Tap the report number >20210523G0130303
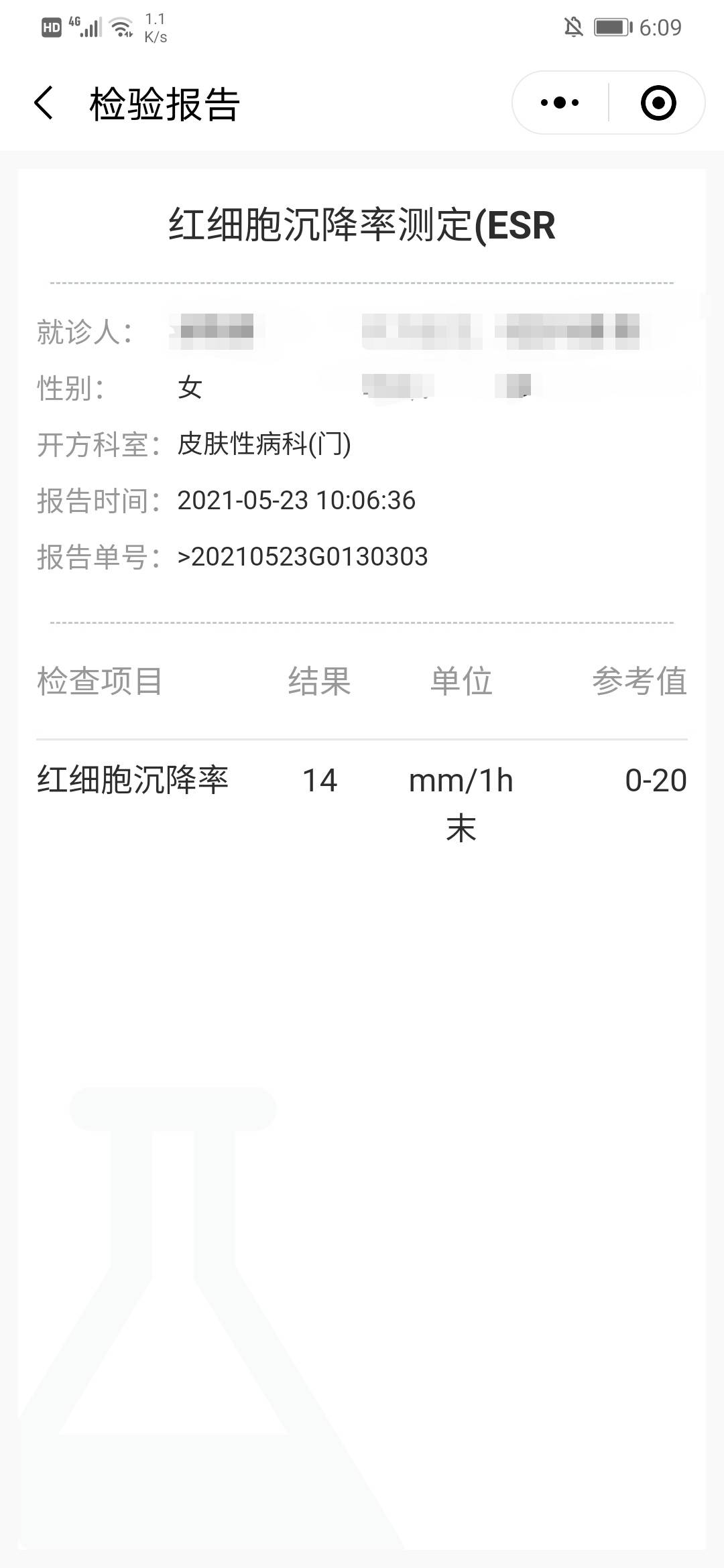Image resolution: width=724 pixels, height=1568 pixels. coord(303,556)
